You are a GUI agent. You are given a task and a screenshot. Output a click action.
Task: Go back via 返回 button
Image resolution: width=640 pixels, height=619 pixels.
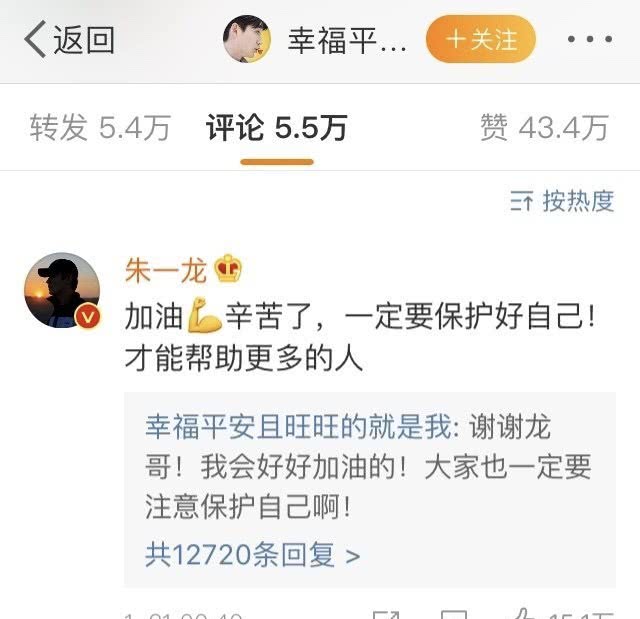click(70, 40)
